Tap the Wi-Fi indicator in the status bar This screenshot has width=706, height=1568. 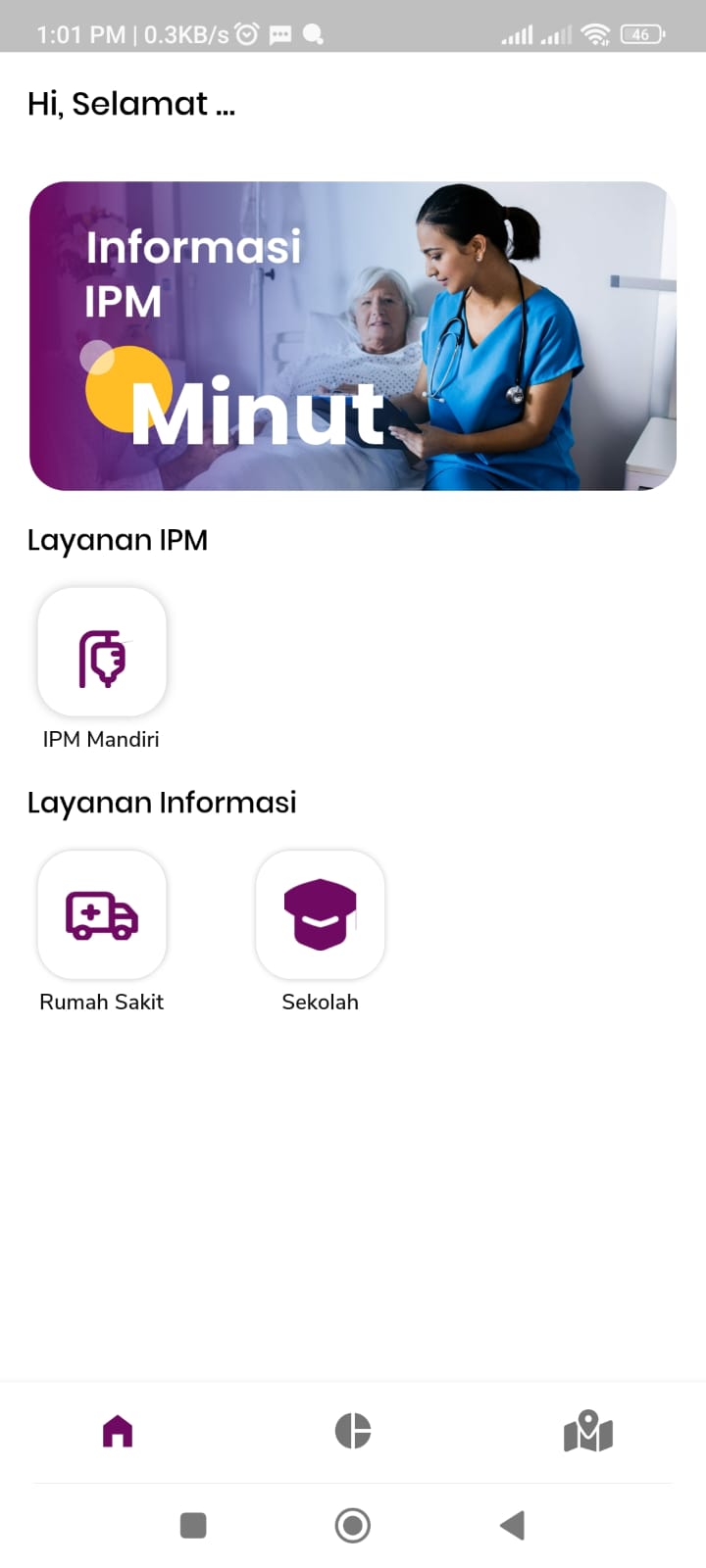595,32
